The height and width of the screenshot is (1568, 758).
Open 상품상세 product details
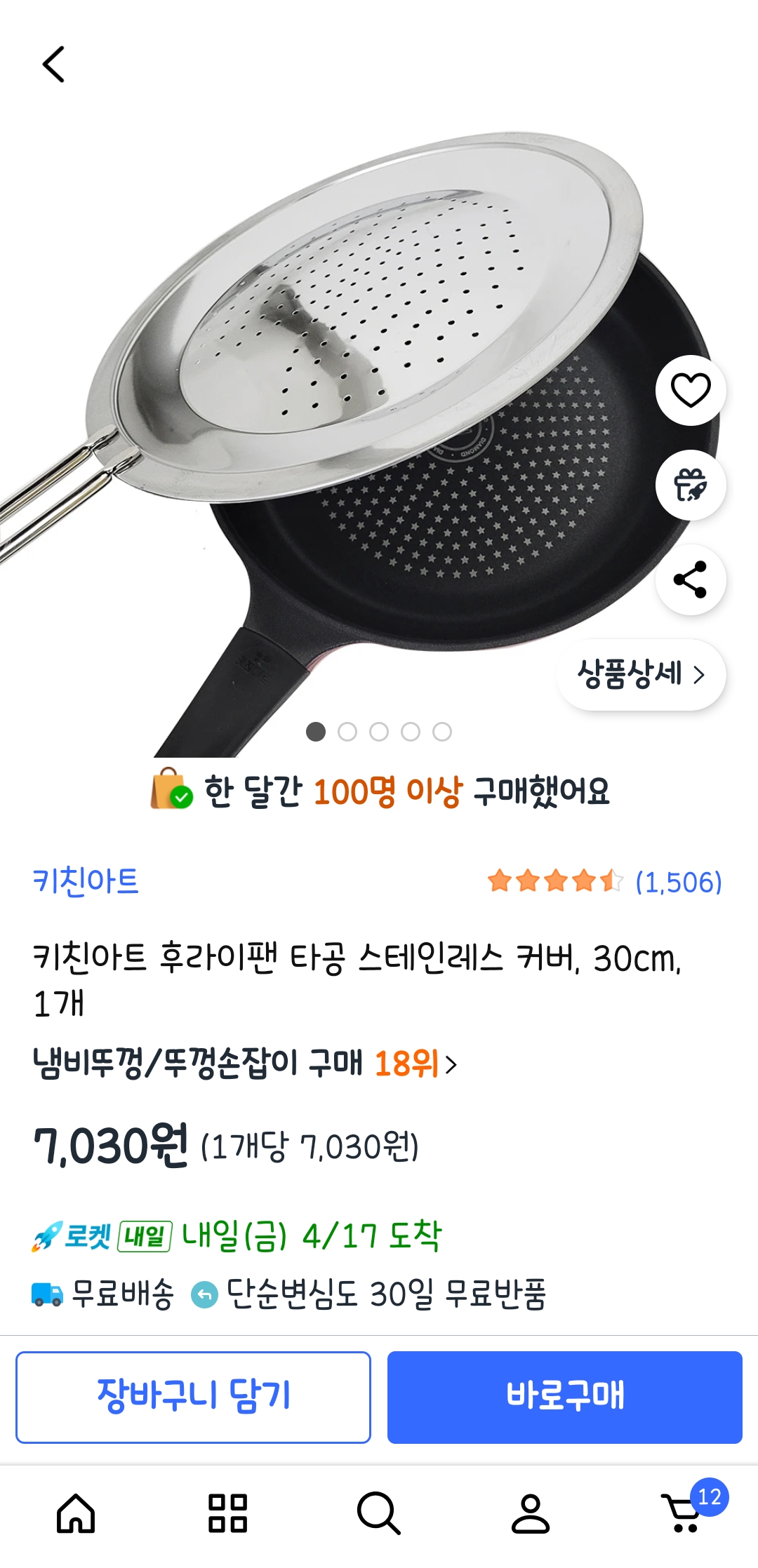pos(641,674)
